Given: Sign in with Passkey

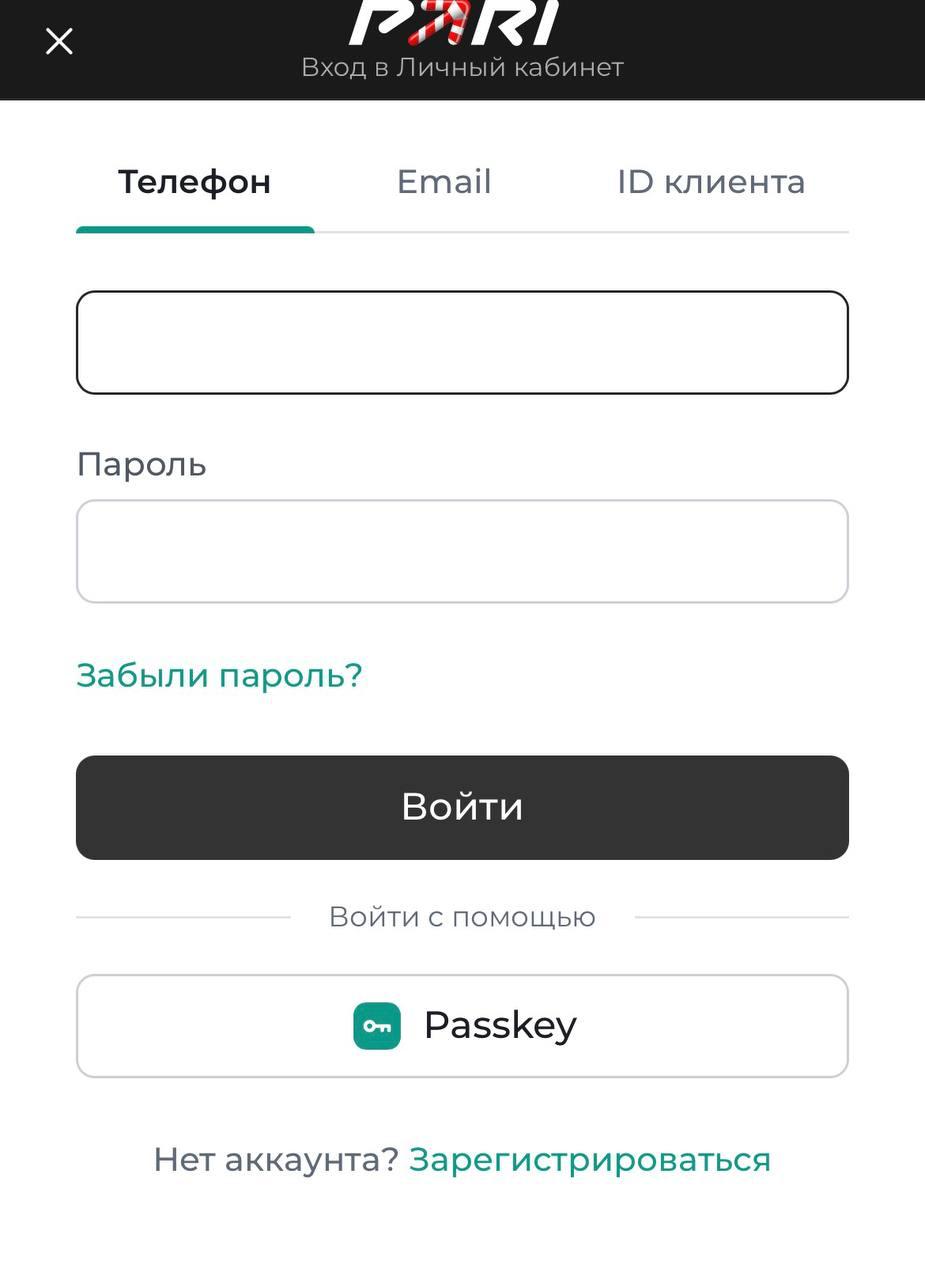Looking at the screenshot, I should [x=462, y=1026].
